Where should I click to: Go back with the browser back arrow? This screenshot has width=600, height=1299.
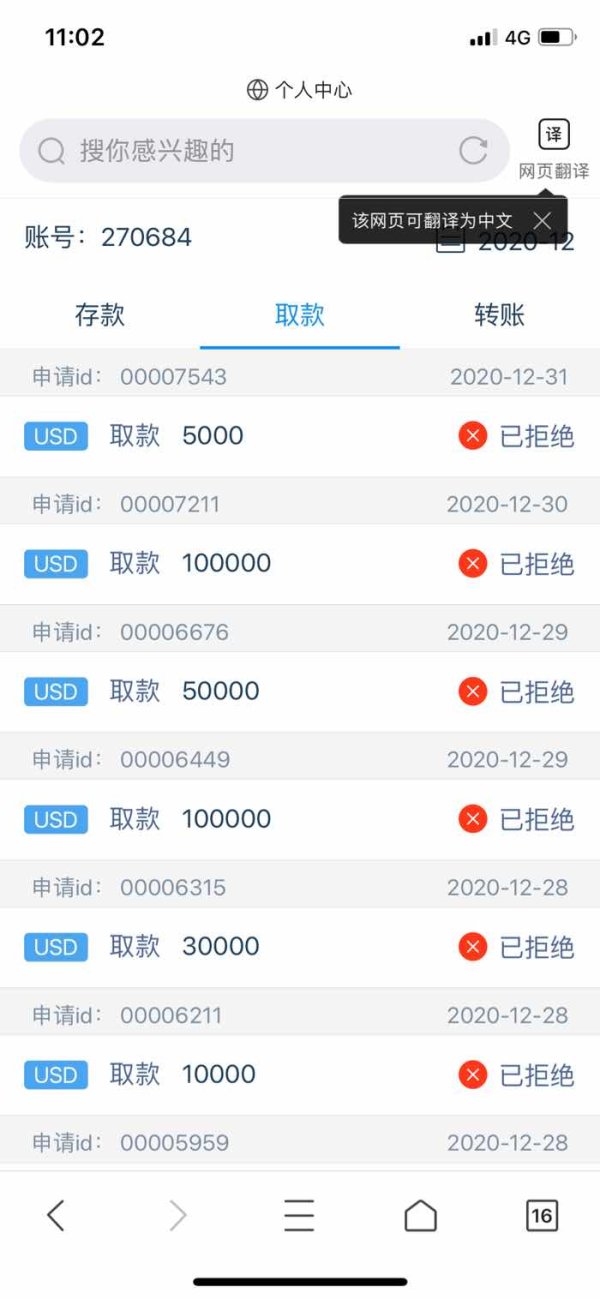click(56, 1215)
